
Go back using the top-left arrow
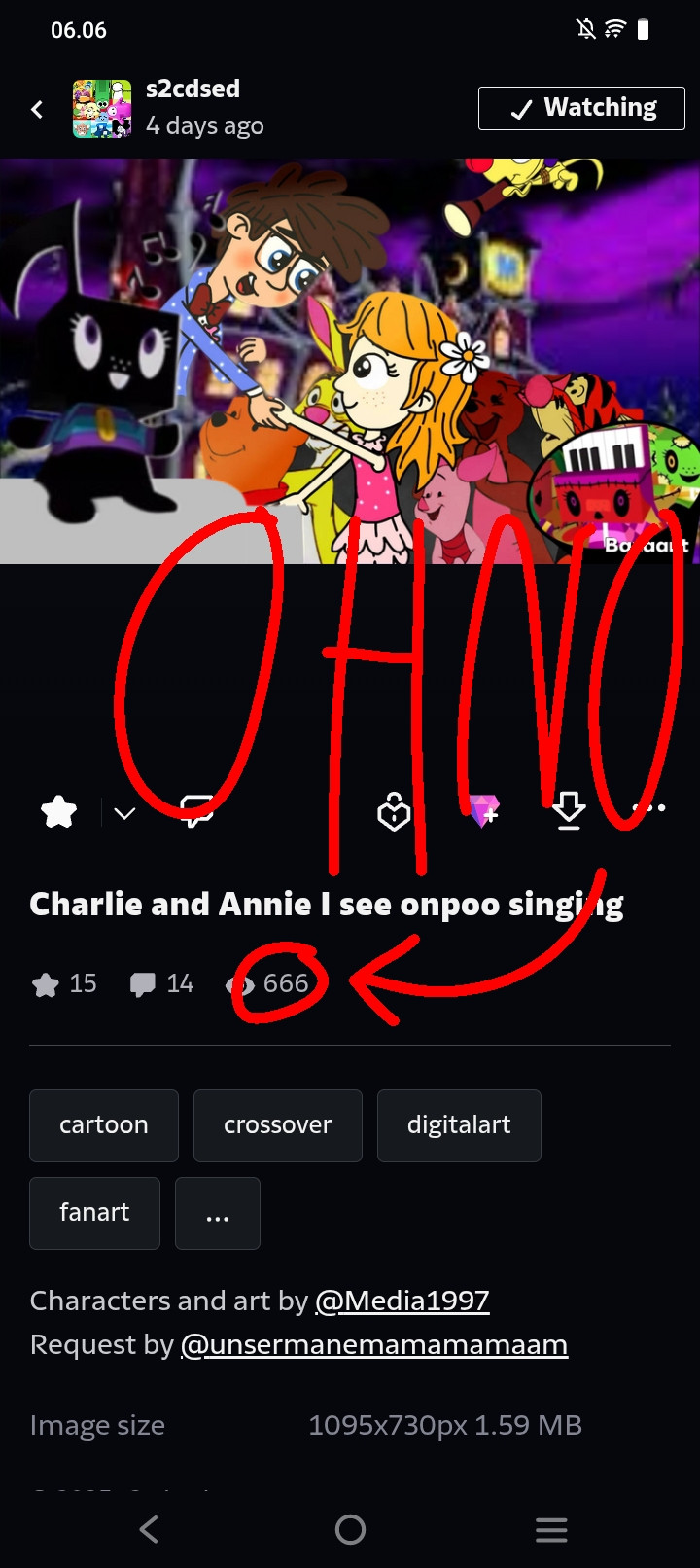tap(37, 109)
